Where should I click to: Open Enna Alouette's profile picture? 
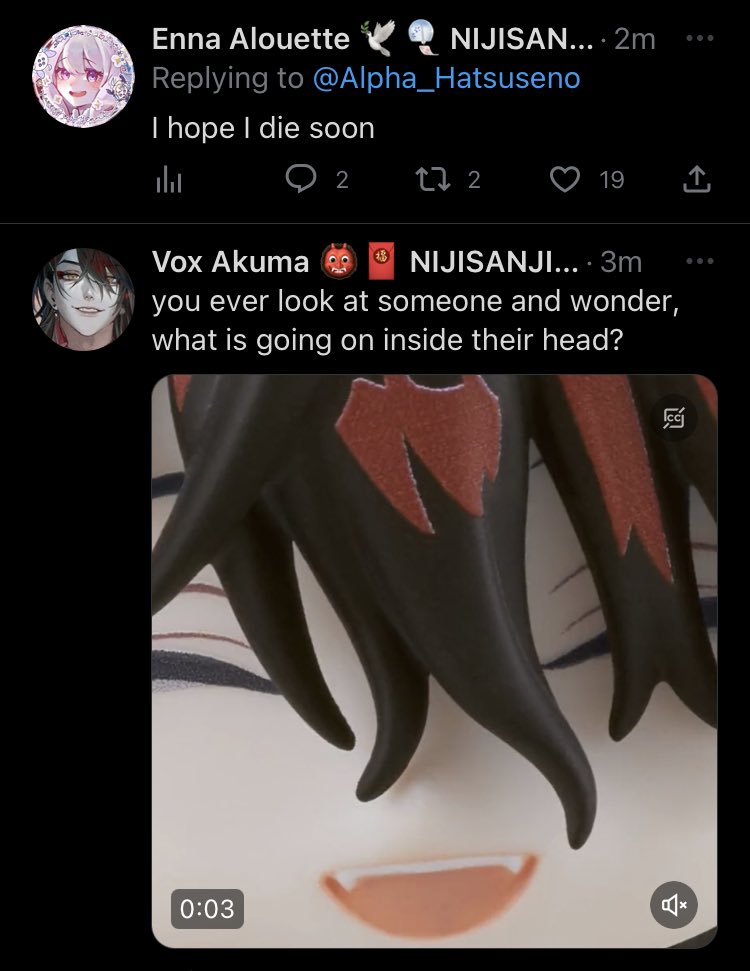83,77
